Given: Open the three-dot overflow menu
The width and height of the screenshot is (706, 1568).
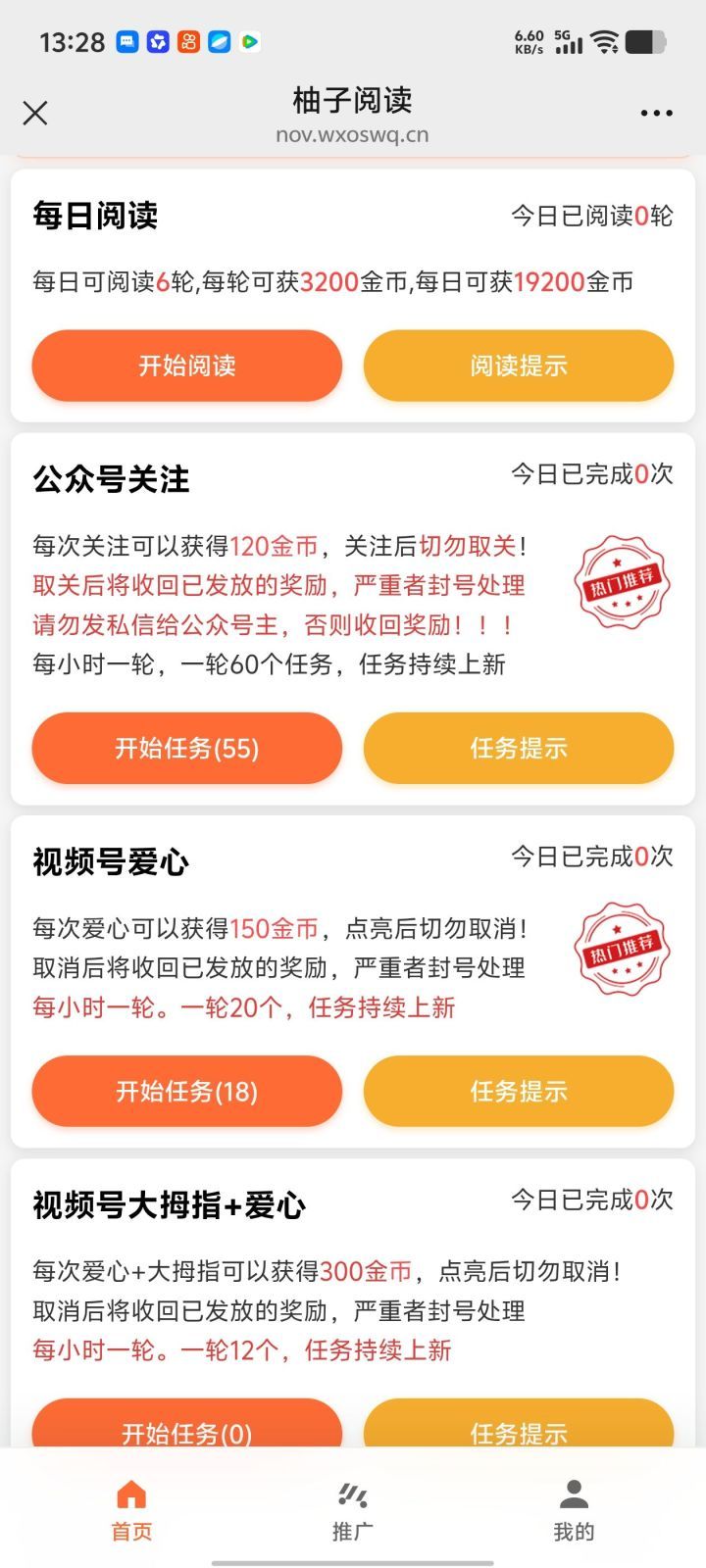Looking at the screenshot, I should [656, 114].
